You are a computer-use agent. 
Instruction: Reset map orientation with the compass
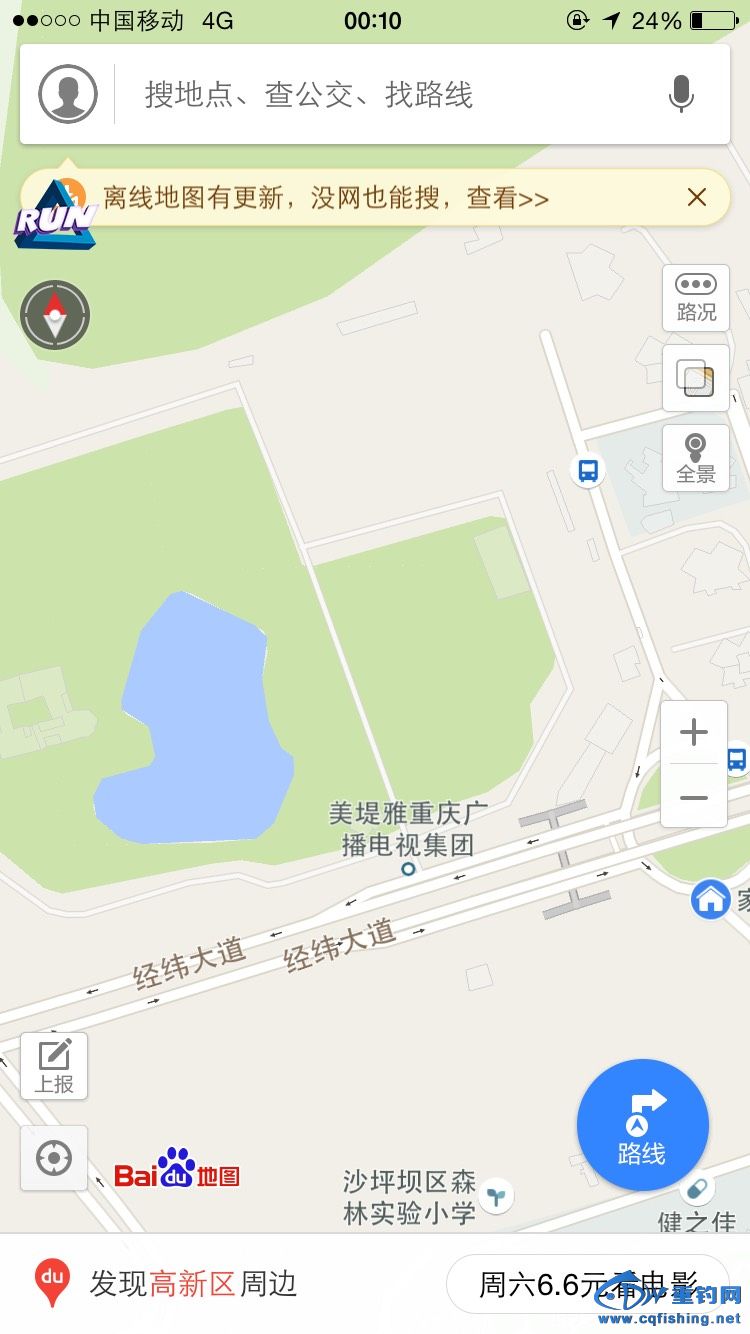tap(55, 315)
